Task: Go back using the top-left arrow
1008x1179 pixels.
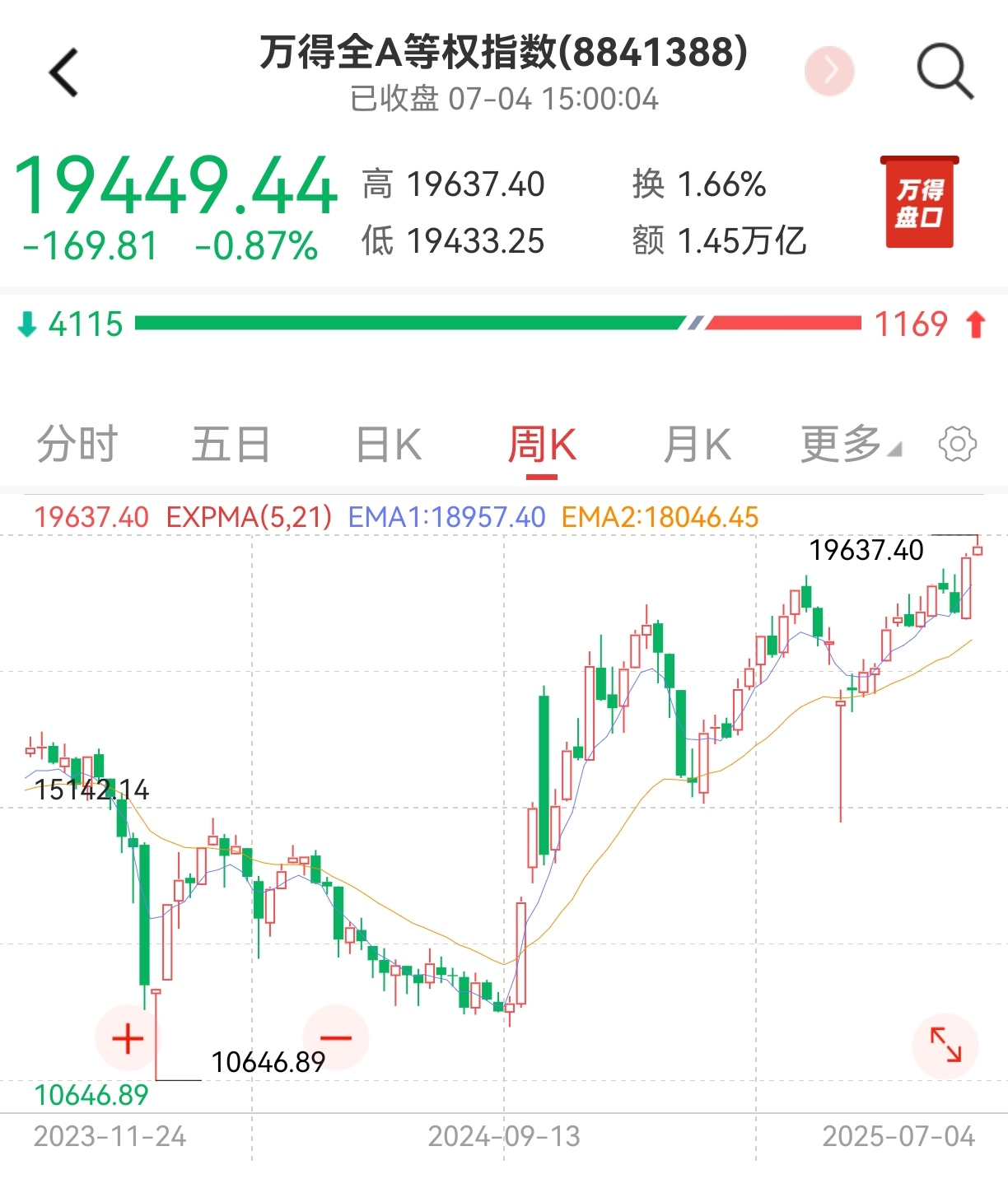Action: click(64, 72)
